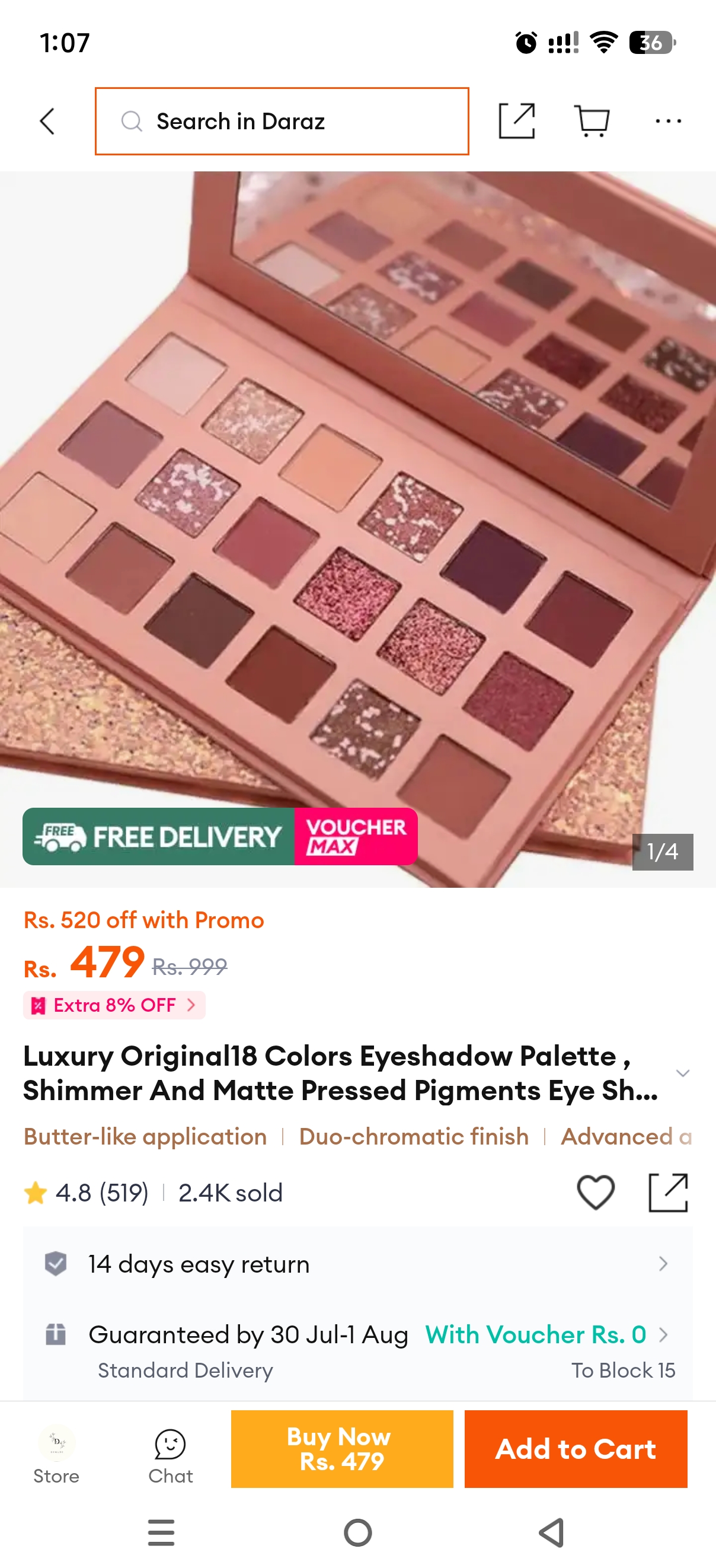The image size is (716, 1568).
Task: Share product from the top bar icon
Action: click(516, 121)
